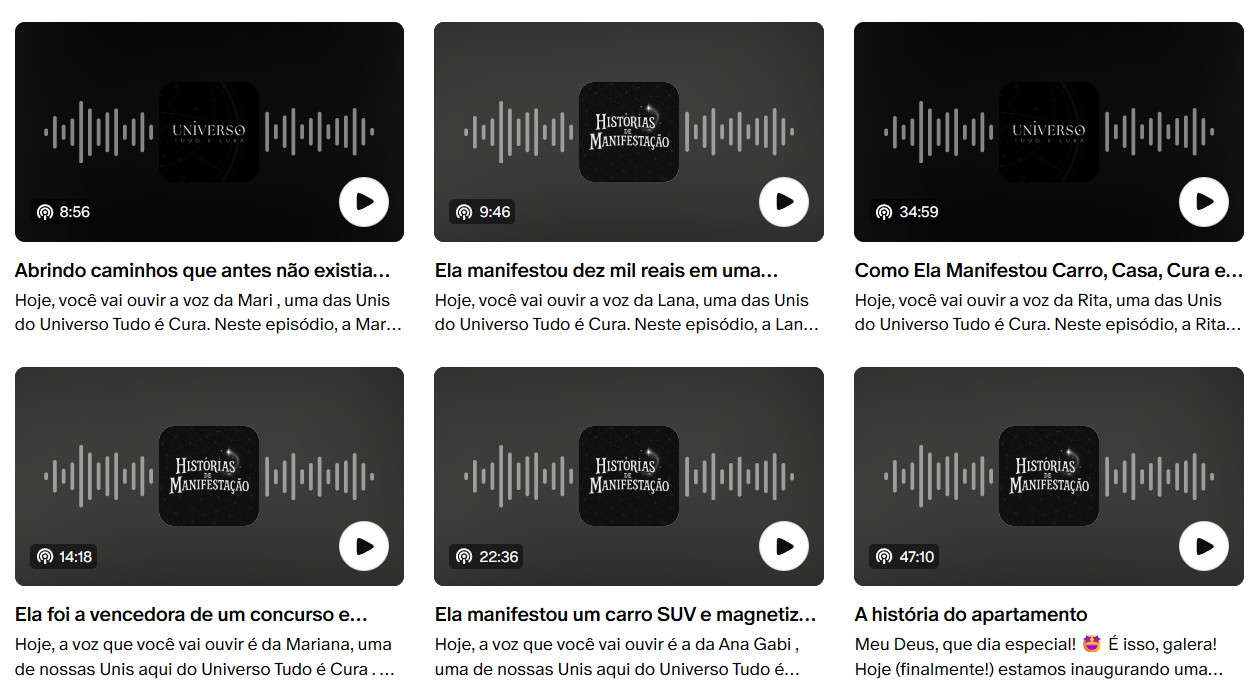Play 'Ela foi a vencedora de um concurso' episode

point(364,546)
